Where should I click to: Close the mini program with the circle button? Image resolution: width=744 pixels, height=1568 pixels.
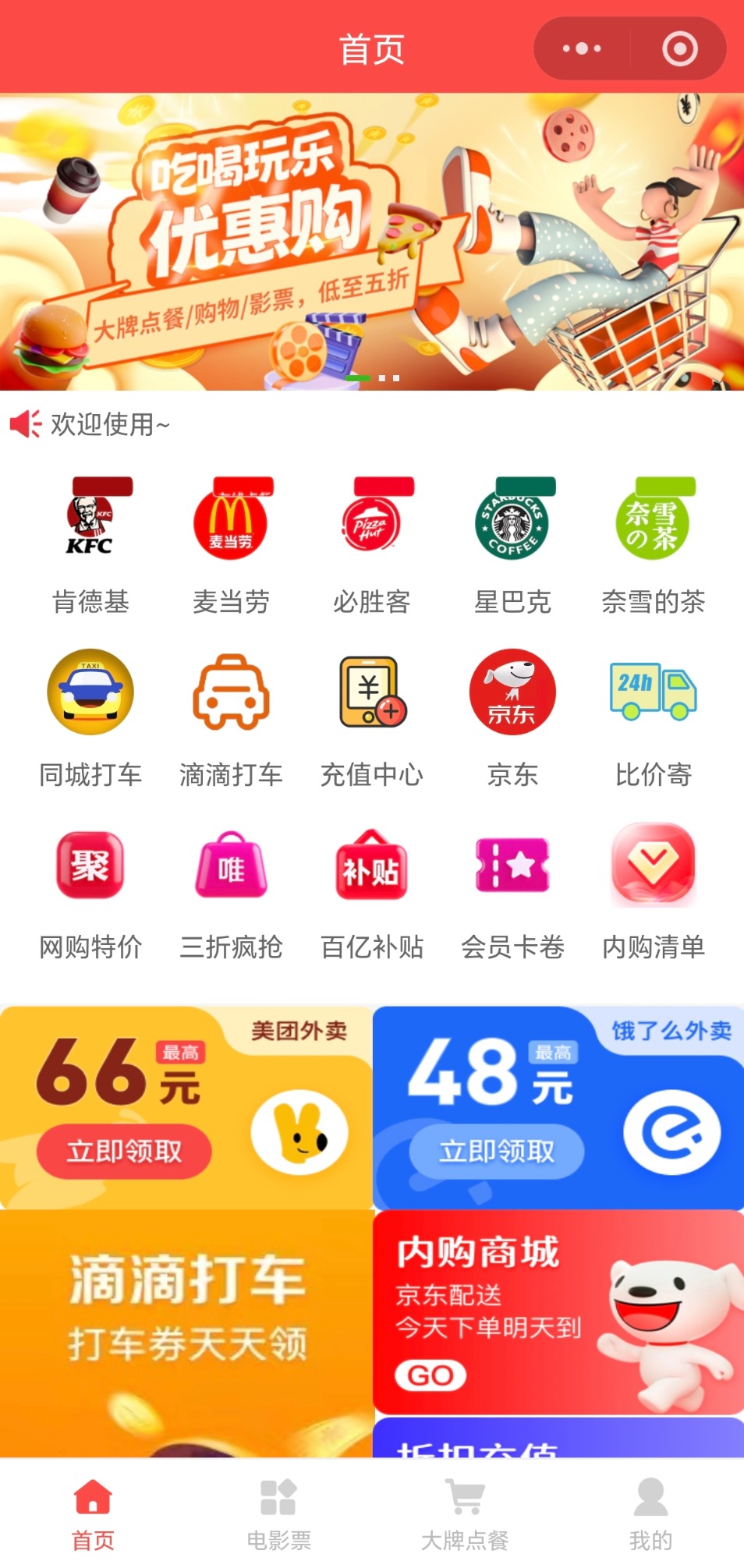click(x=679, y=49)
